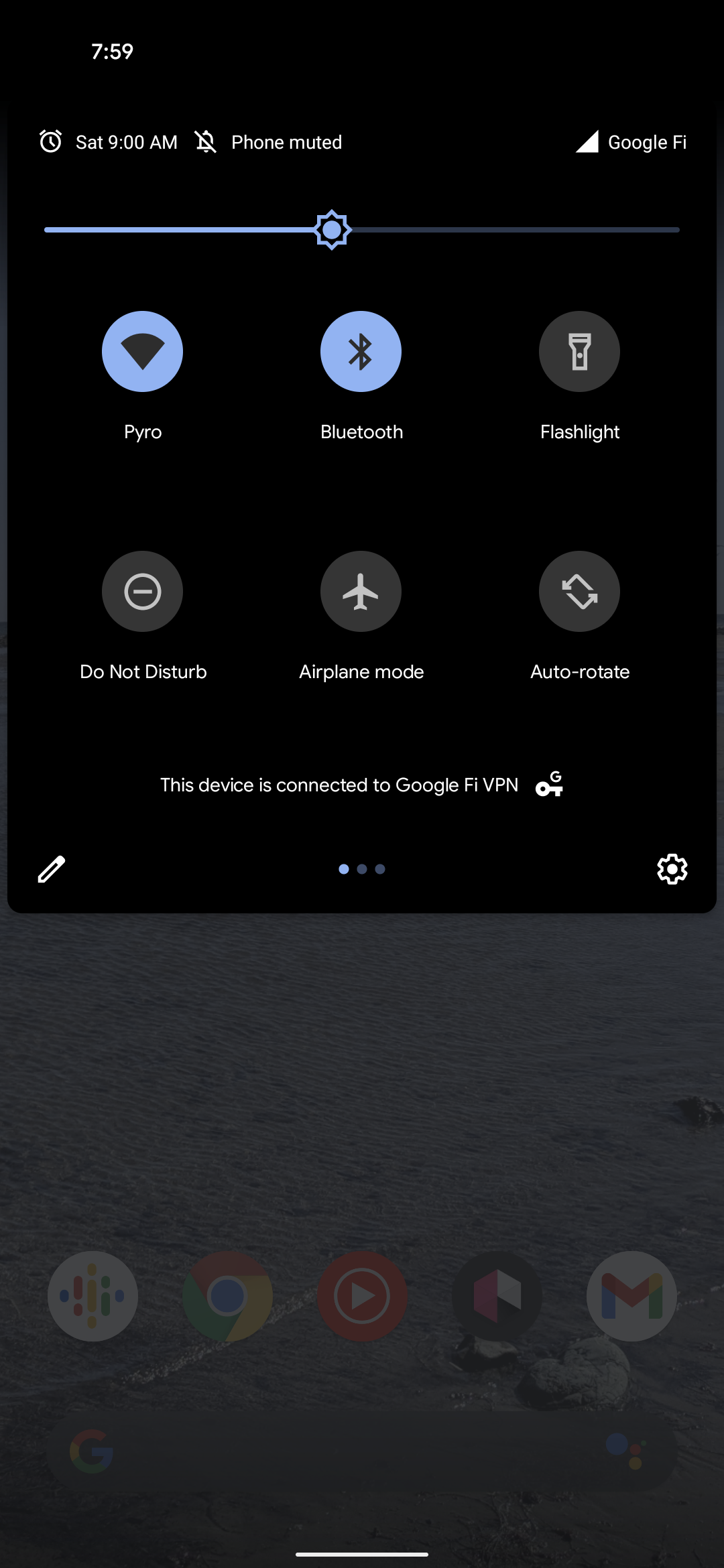
Task: Tap the alarm clock icon in status bar
Action: pyautogui.click(x=50, y=141)
